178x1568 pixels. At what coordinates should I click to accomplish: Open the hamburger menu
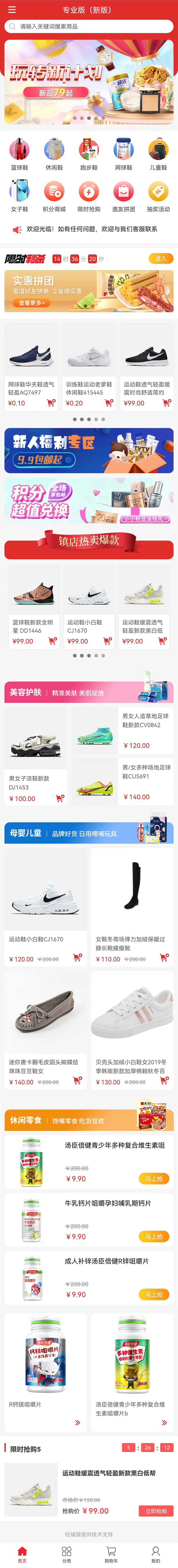pyautogui.click(x=12, y=10)
